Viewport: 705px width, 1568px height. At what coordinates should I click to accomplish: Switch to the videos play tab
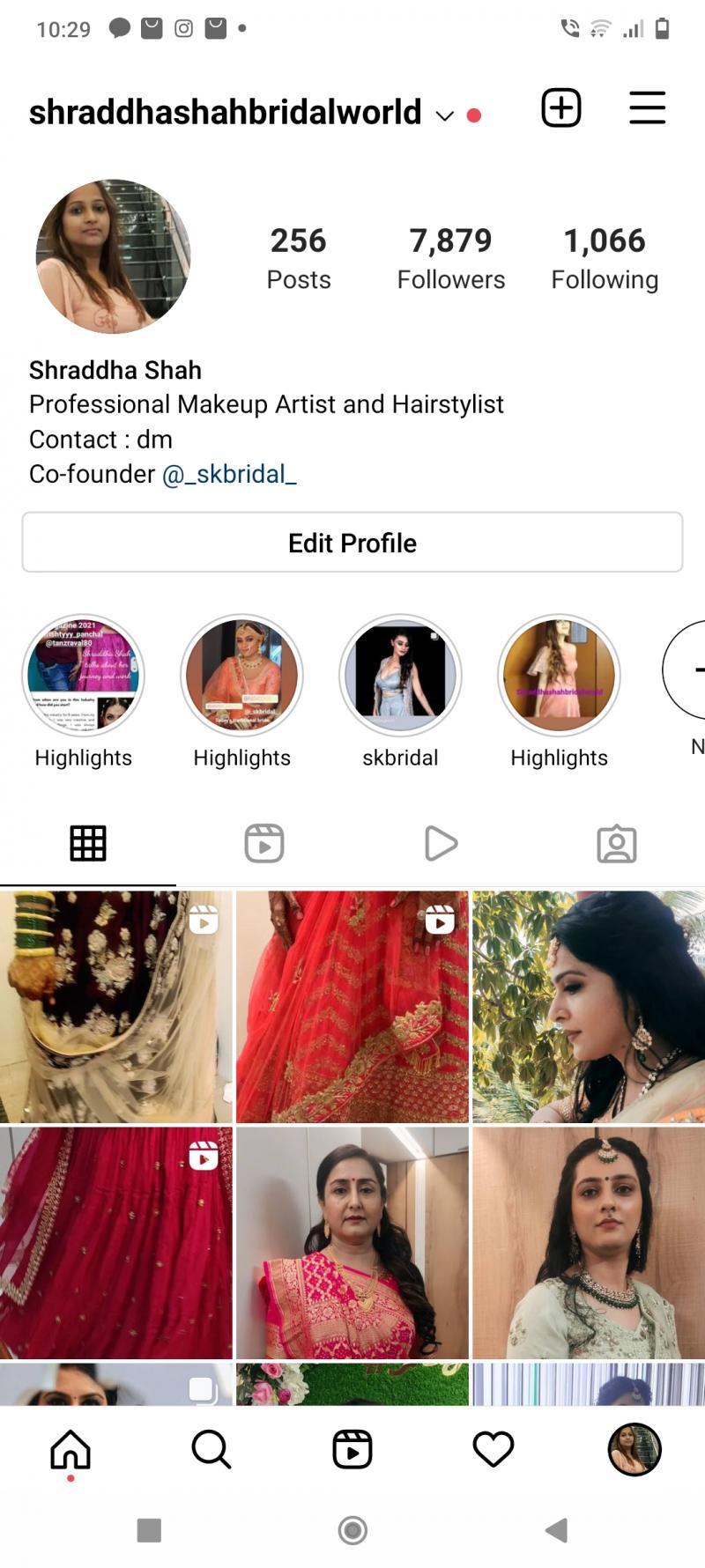441,843
